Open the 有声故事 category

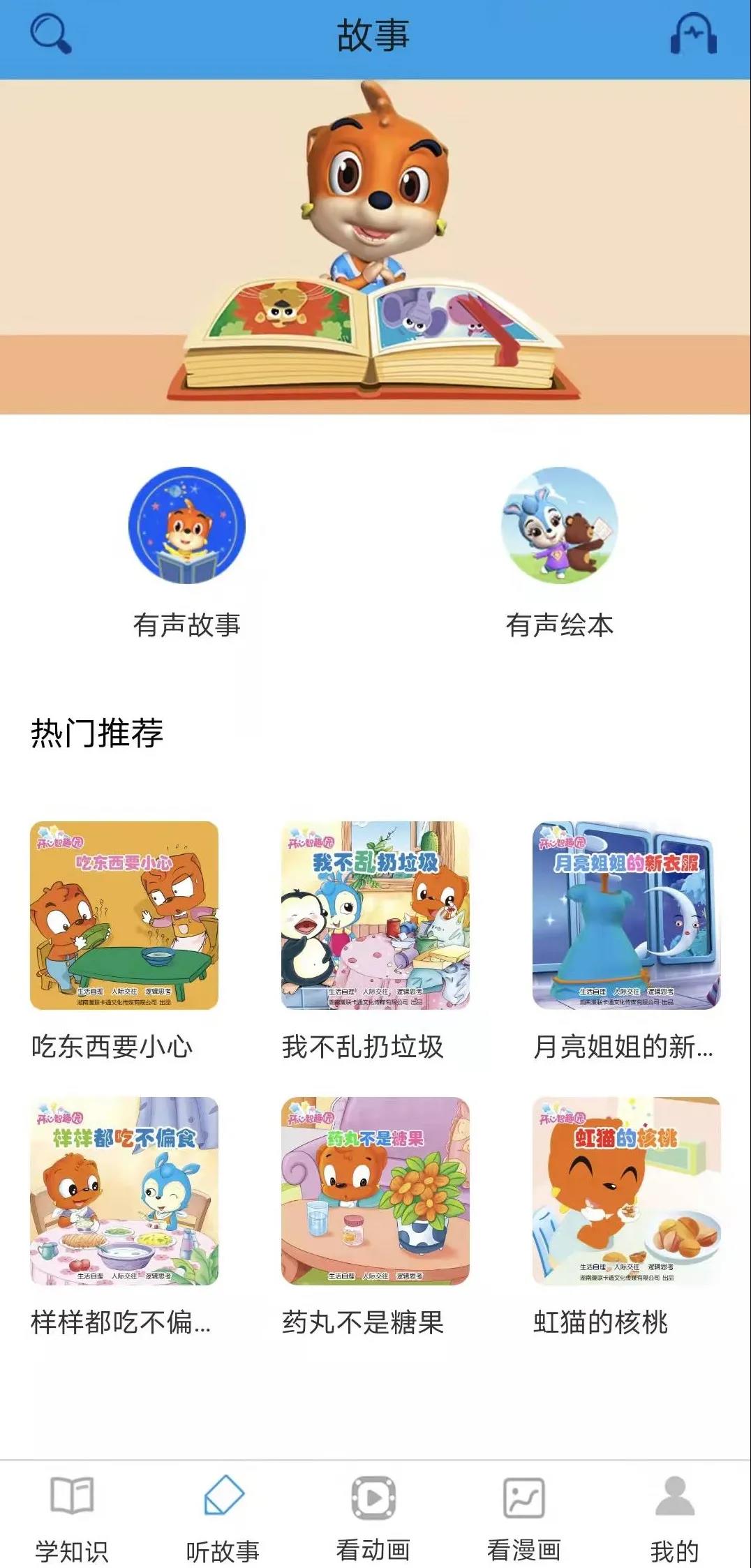187,553
